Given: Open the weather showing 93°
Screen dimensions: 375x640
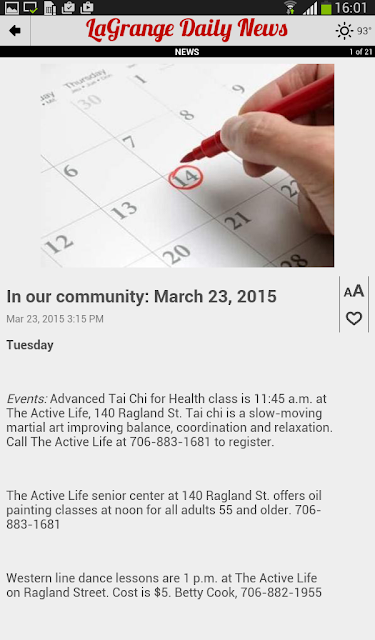Looking at the screenshot, I should click(353, 31).
